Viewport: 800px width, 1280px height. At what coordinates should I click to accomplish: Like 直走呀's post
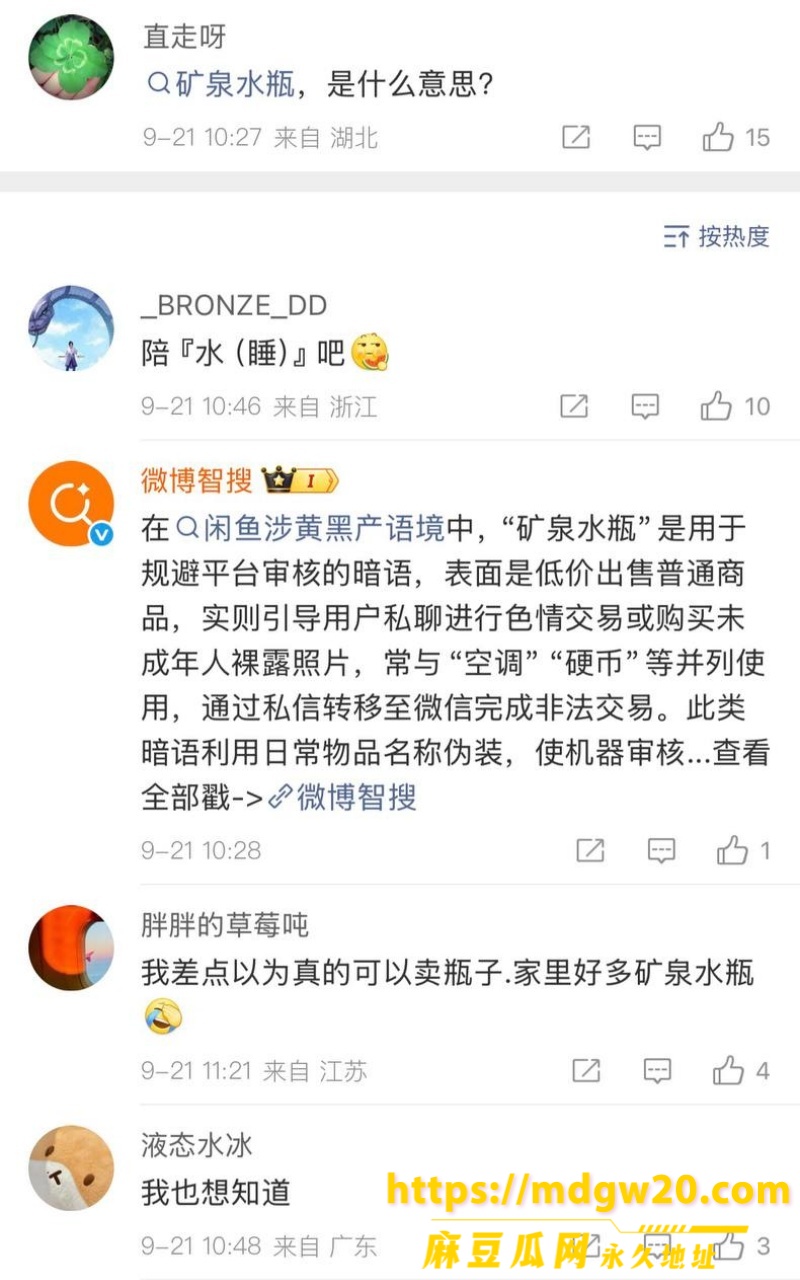735,137
